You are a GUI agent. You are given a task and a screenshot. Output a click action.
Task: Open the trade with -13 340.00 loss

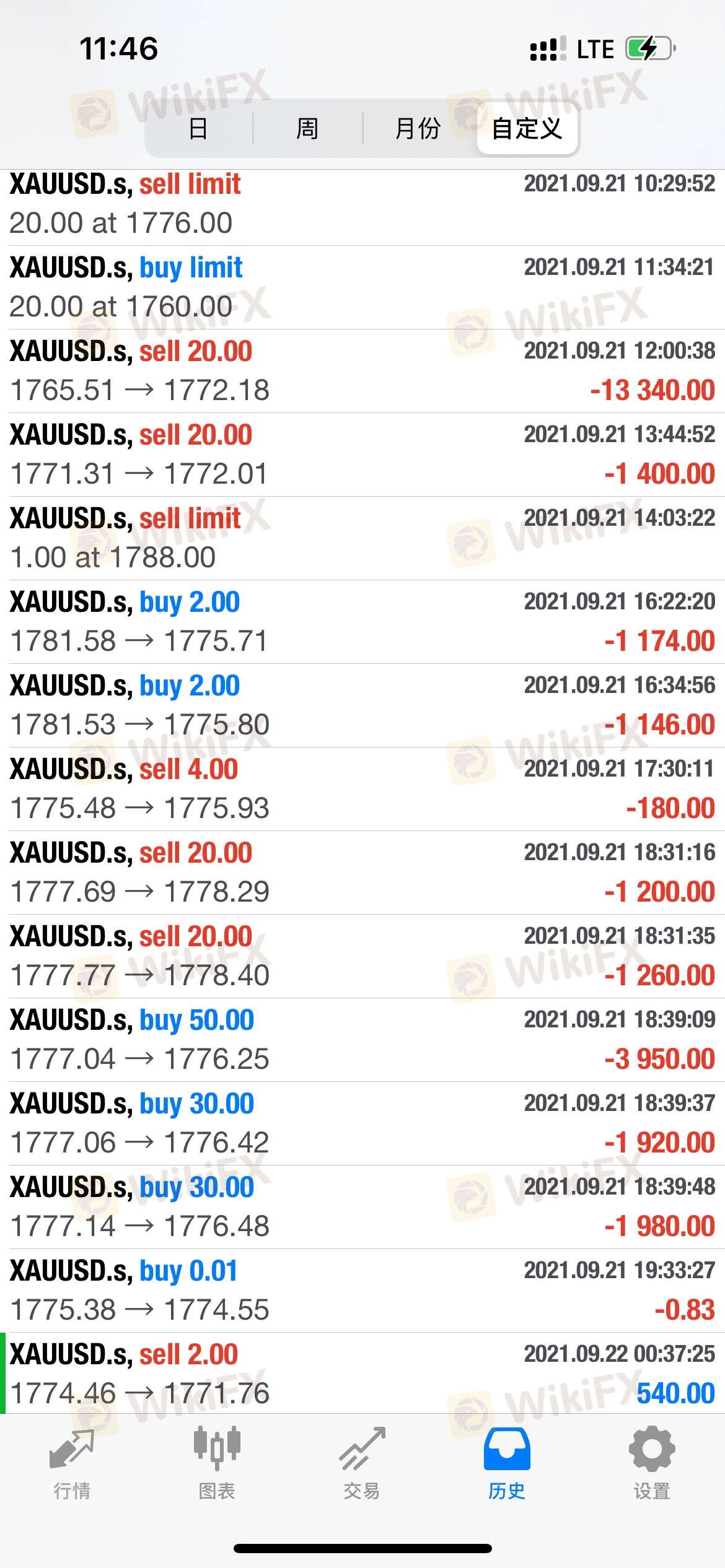tap(362, 371)
